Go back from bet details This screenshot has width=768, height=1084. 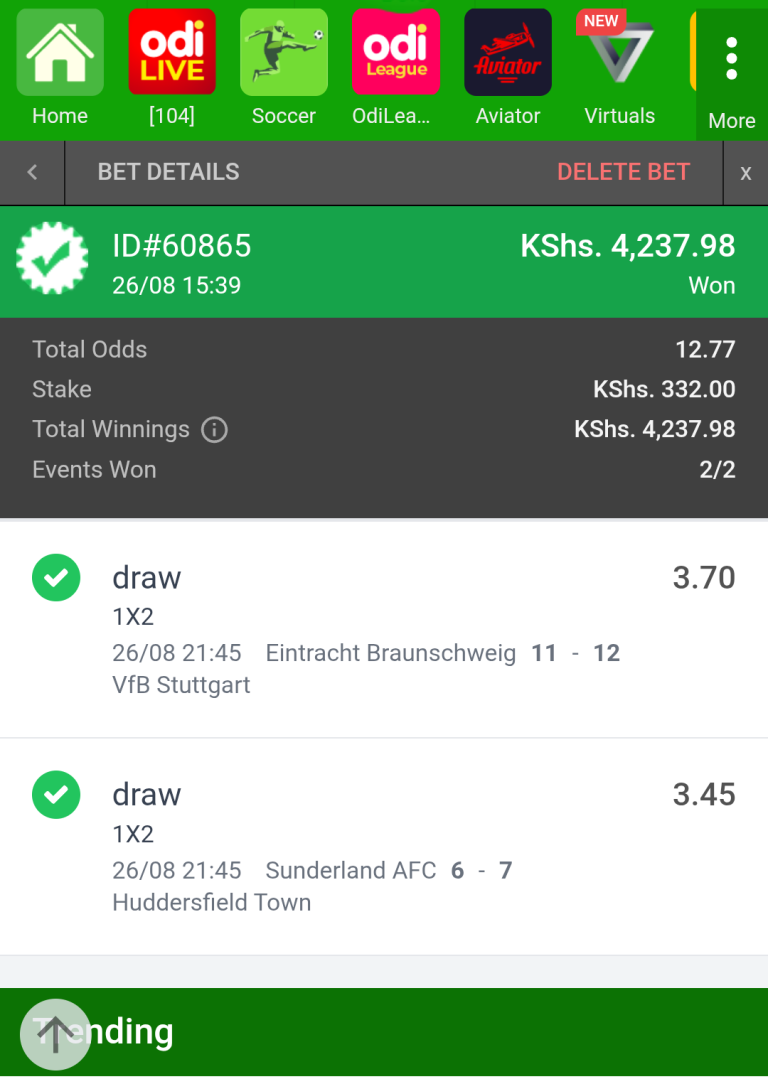(x=32, y=172)
